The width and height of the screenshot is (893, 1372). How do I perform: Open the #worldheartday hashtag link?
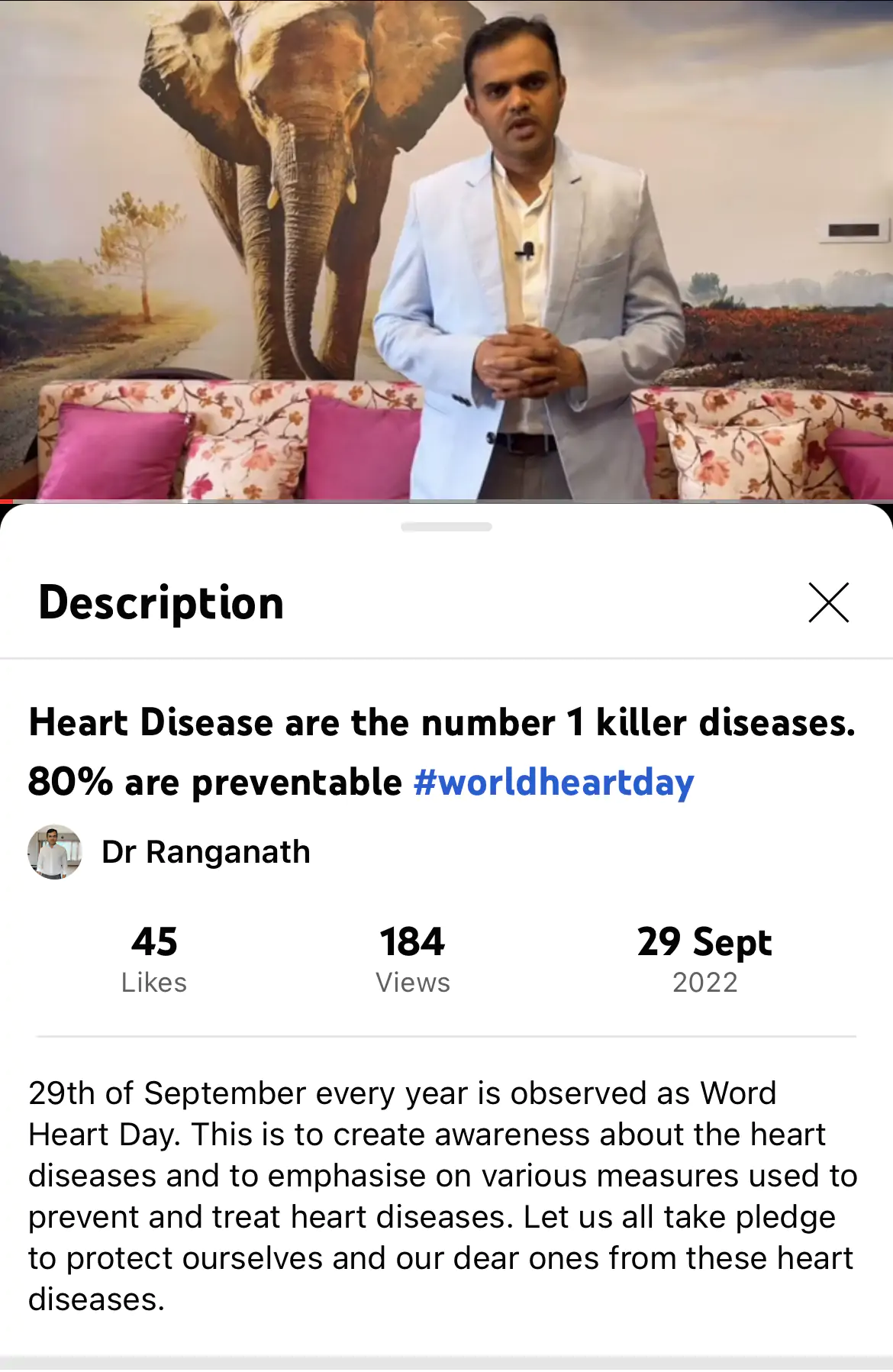pos(553,783)
